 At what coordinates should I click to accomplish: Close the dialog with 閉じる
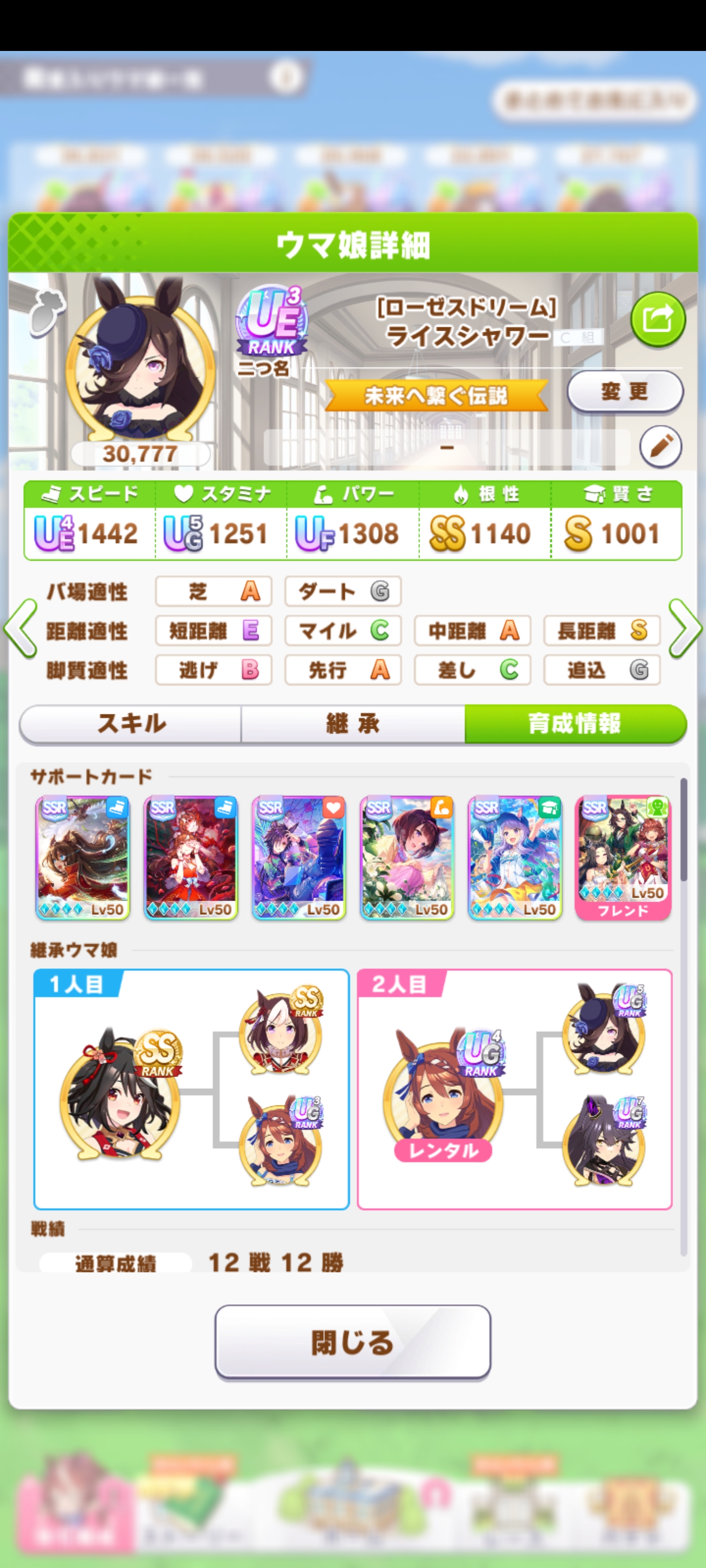(x=353, y=1342)
